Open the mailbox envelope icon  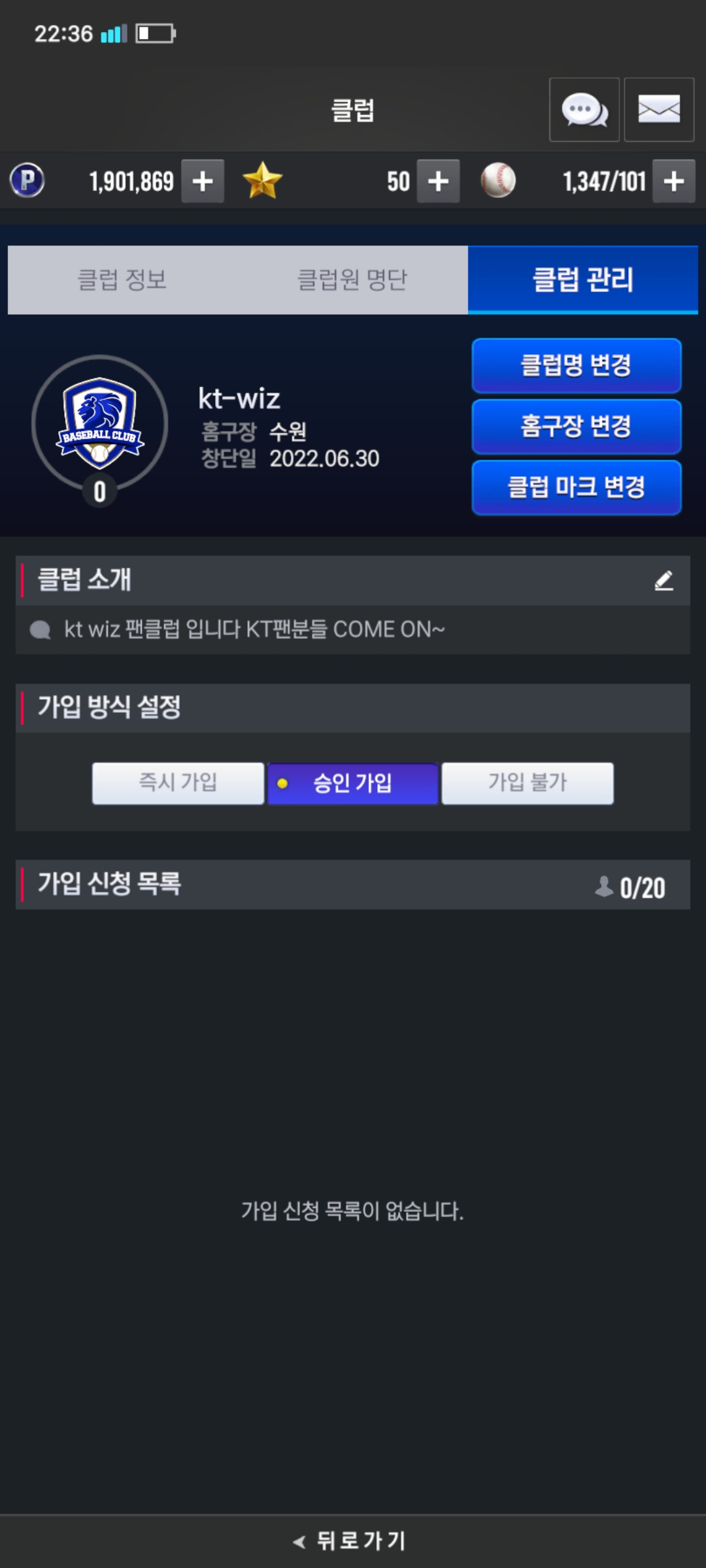coord(659,110)
